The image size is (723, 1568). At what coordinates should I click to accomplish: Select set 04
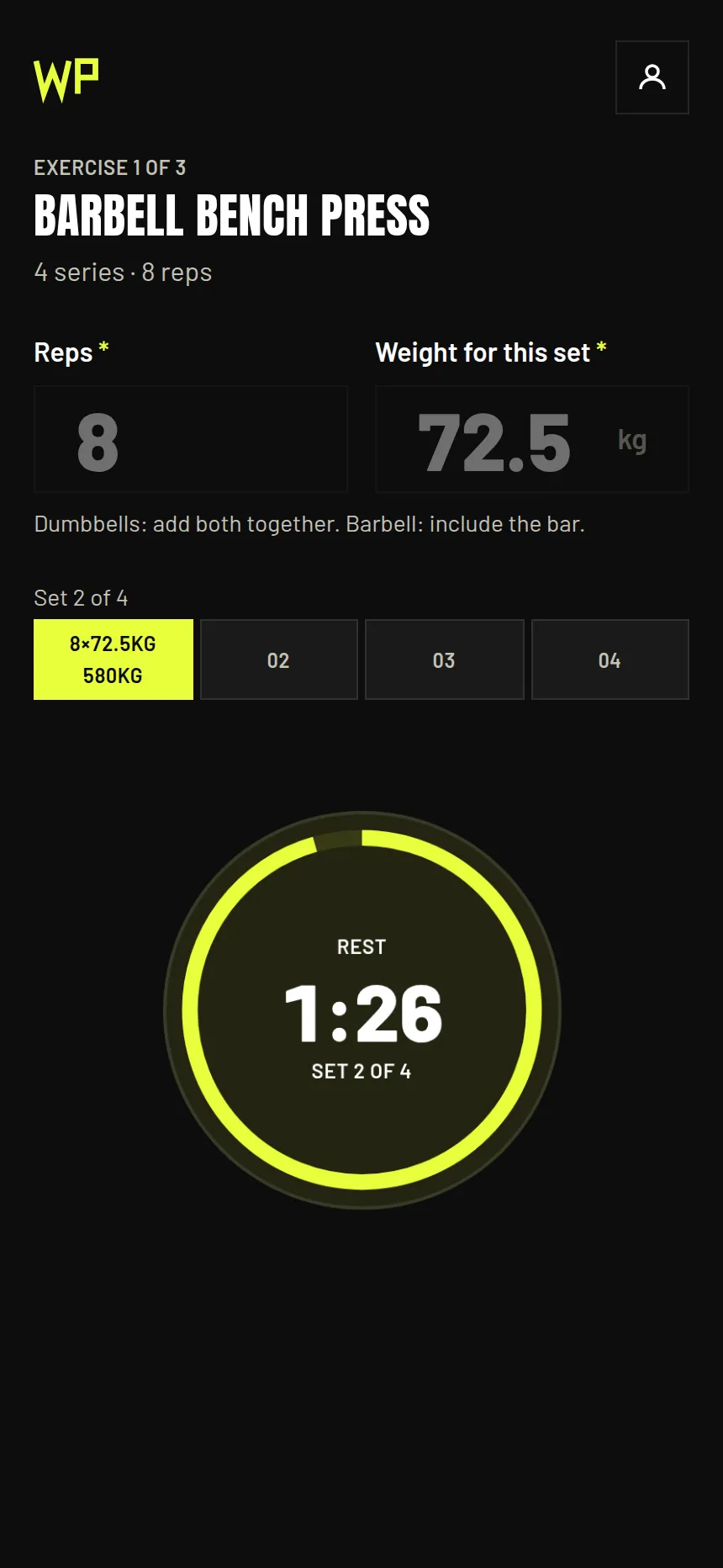(610, 660)
